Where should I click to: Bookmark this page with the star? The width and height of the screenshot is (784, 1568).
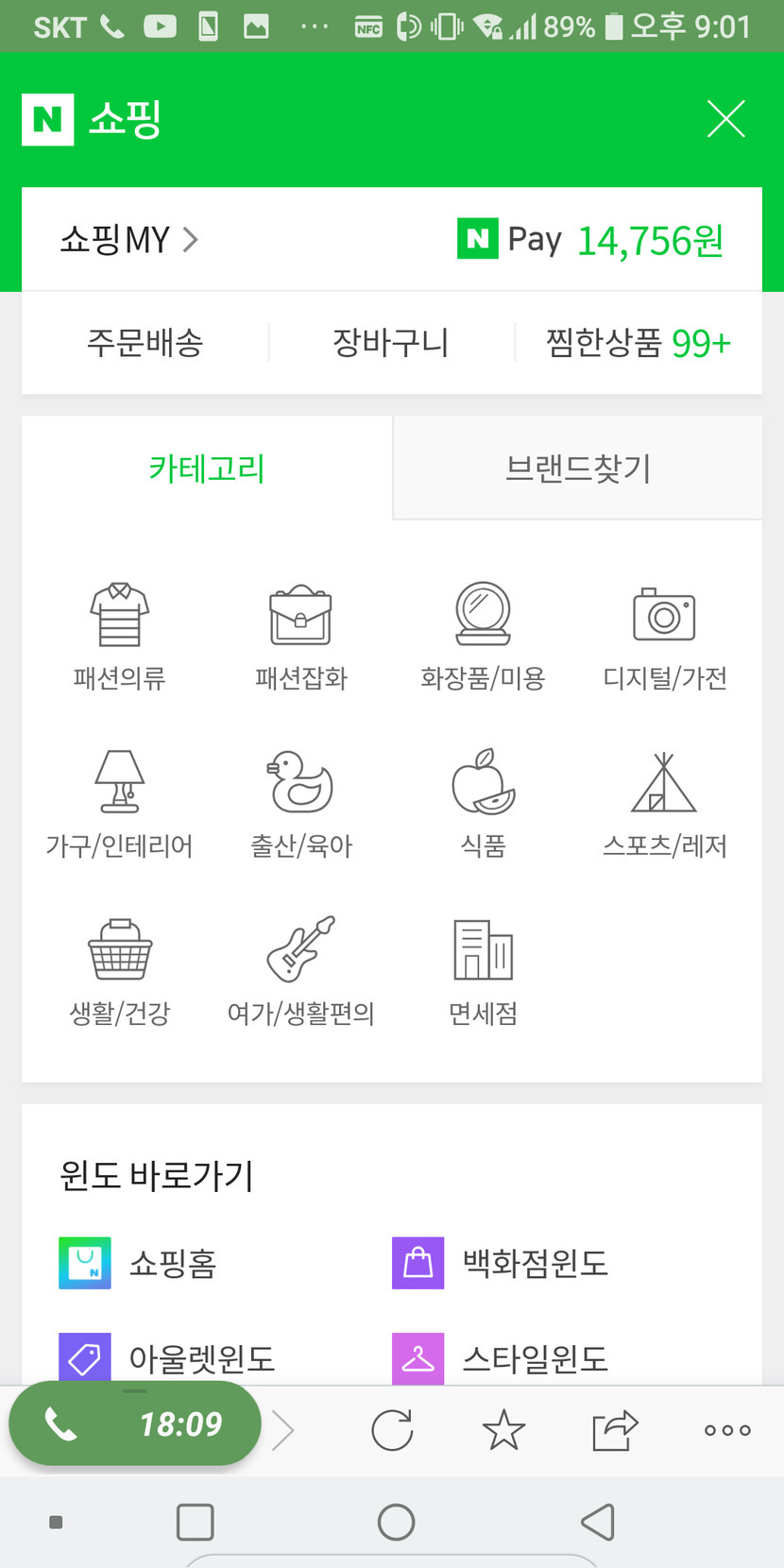503,1430
